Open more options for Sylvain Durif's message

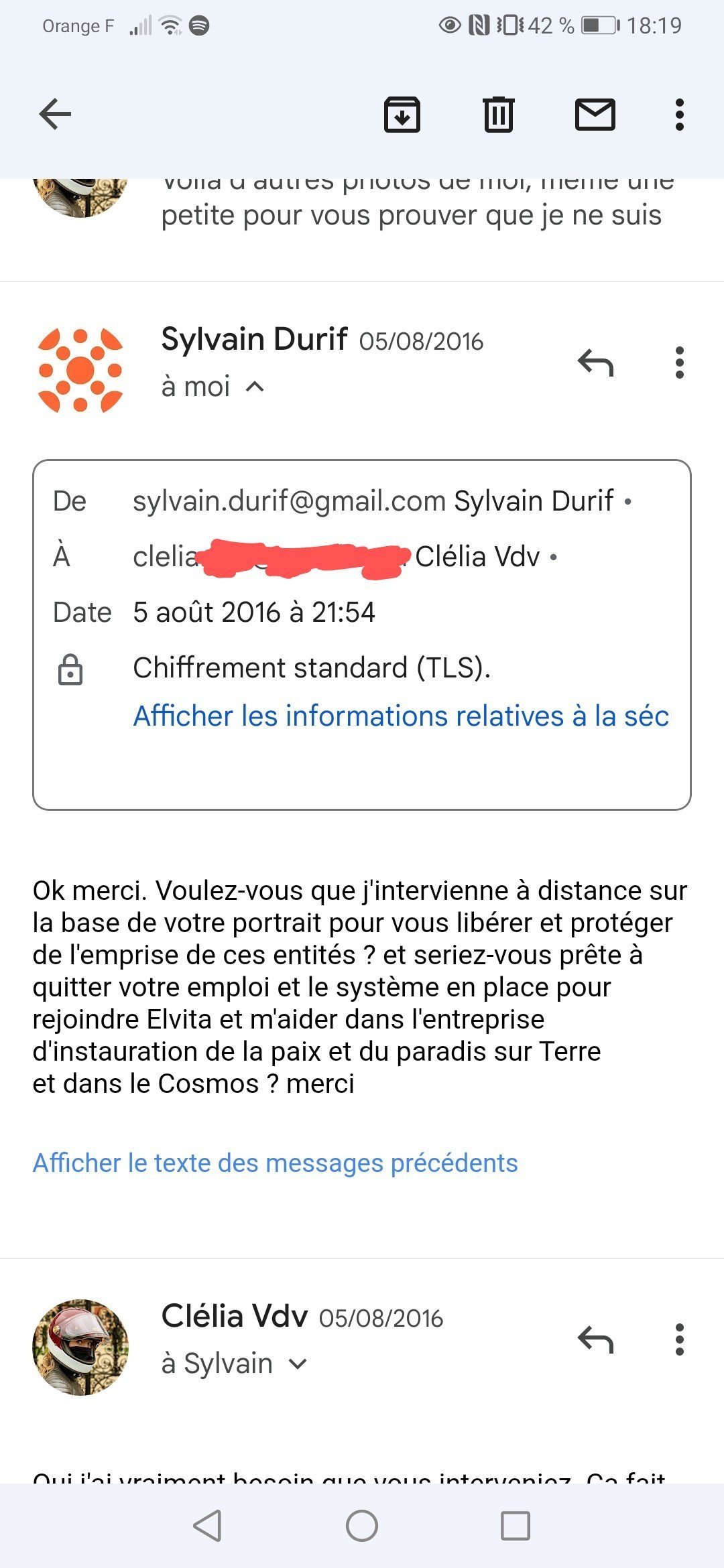pyautogui.click(x=679, y=363)
